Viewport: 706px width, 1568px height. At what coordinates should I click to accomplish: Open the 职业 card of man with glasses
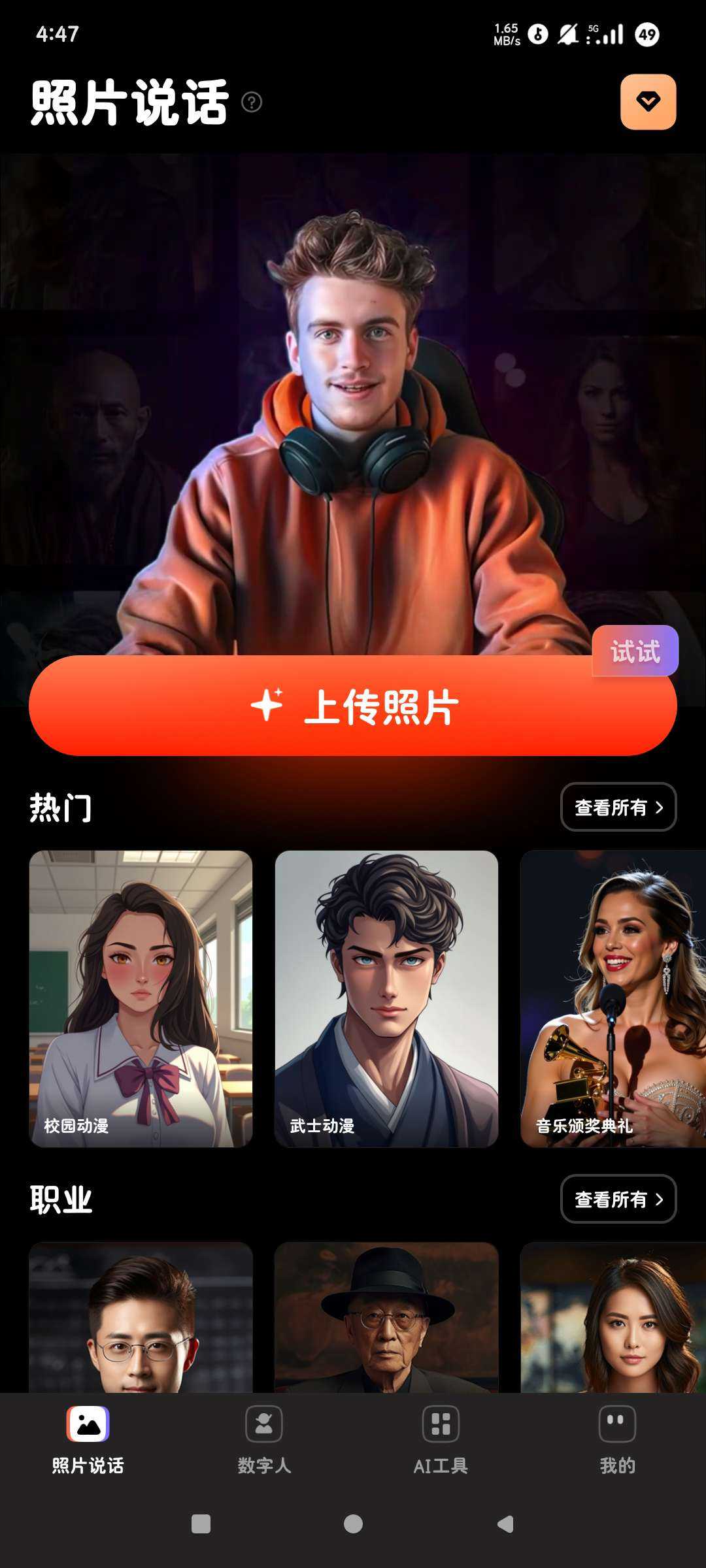(141, 1317)
